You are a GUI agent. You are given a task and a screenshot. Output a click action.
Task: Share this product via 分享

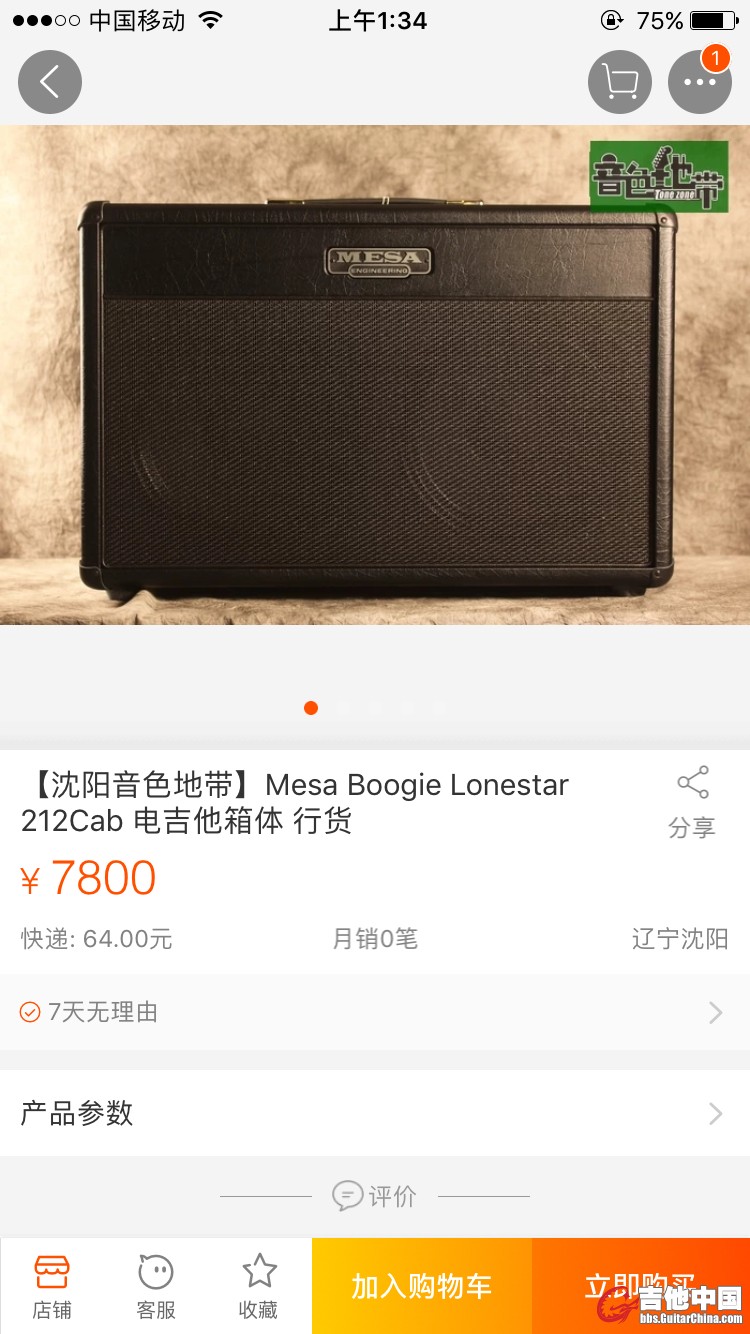click(692, 802)
